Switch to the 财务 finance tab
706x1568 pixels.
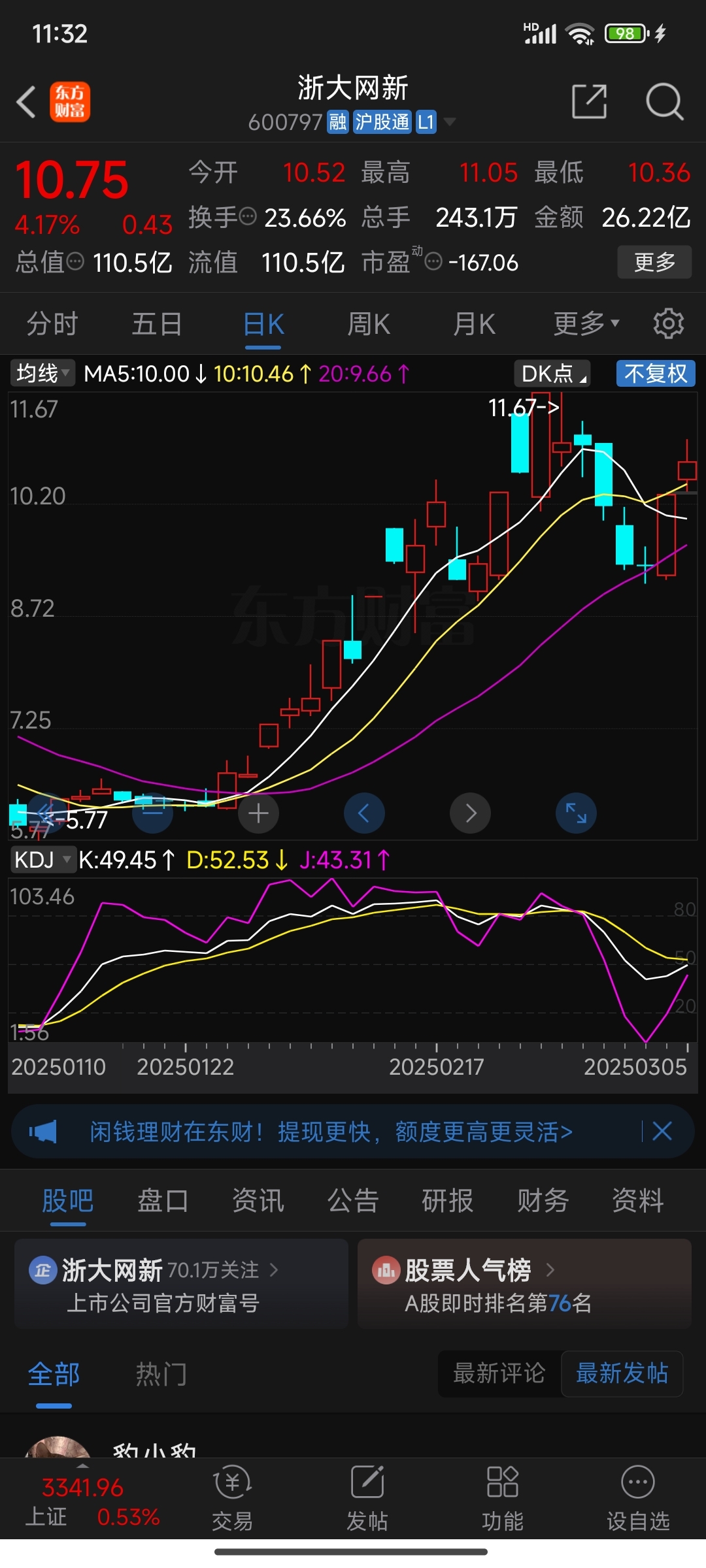(541, 1201)
